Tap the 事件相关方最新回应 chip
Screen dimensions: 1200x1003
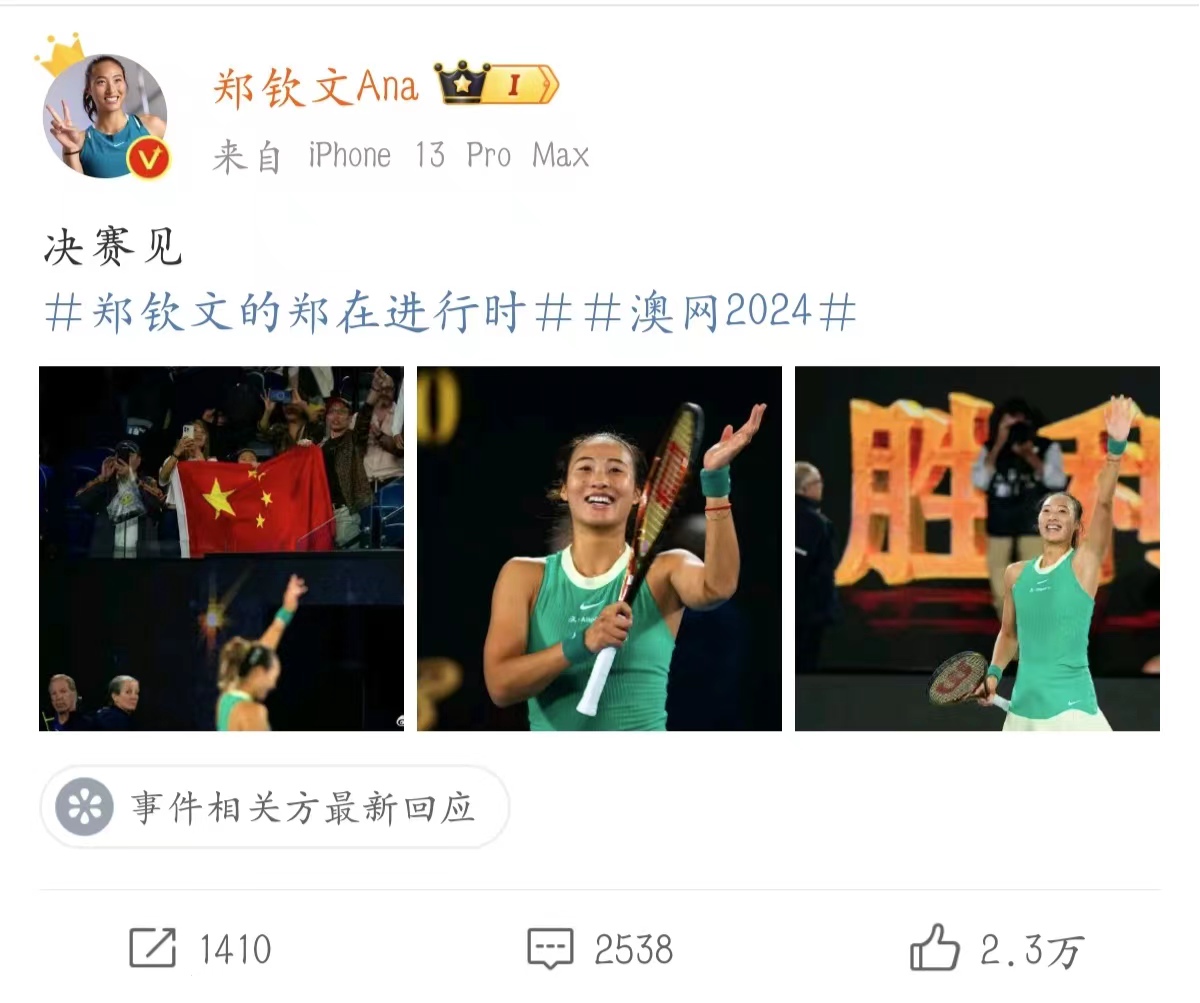click(275, 808)
